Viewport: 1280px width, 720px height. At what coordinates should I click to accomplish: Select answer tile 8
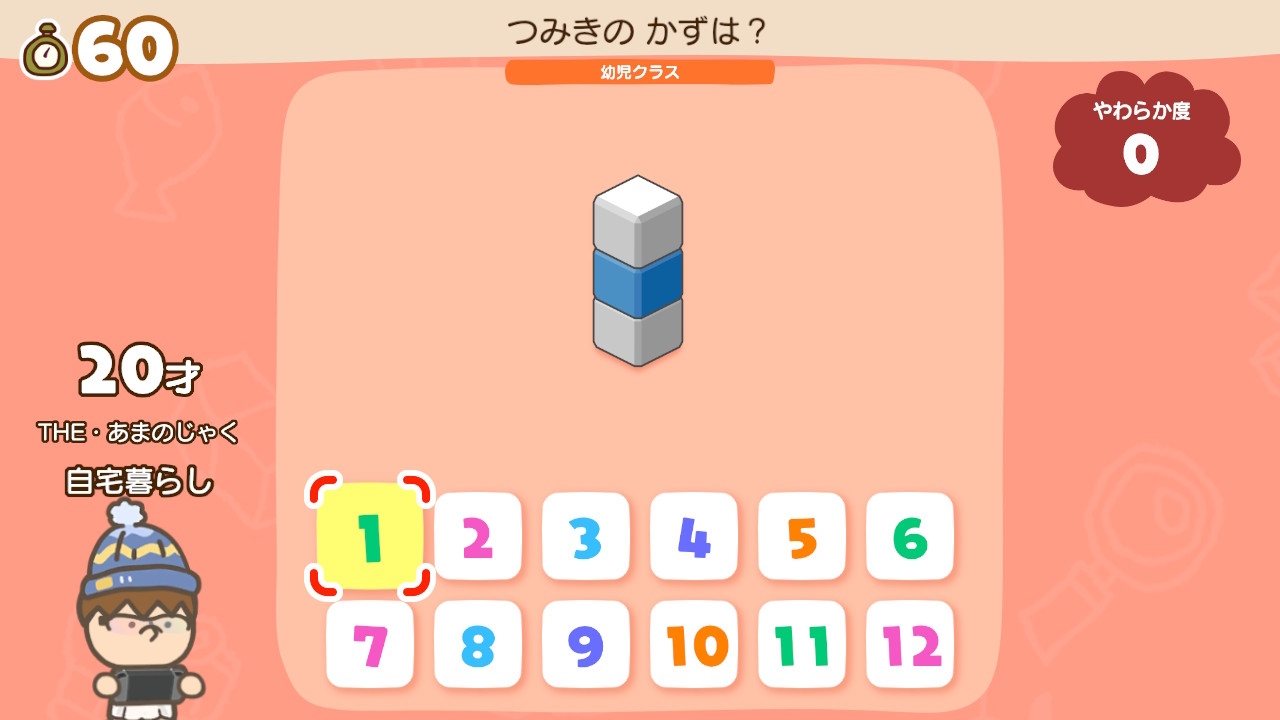478,644
